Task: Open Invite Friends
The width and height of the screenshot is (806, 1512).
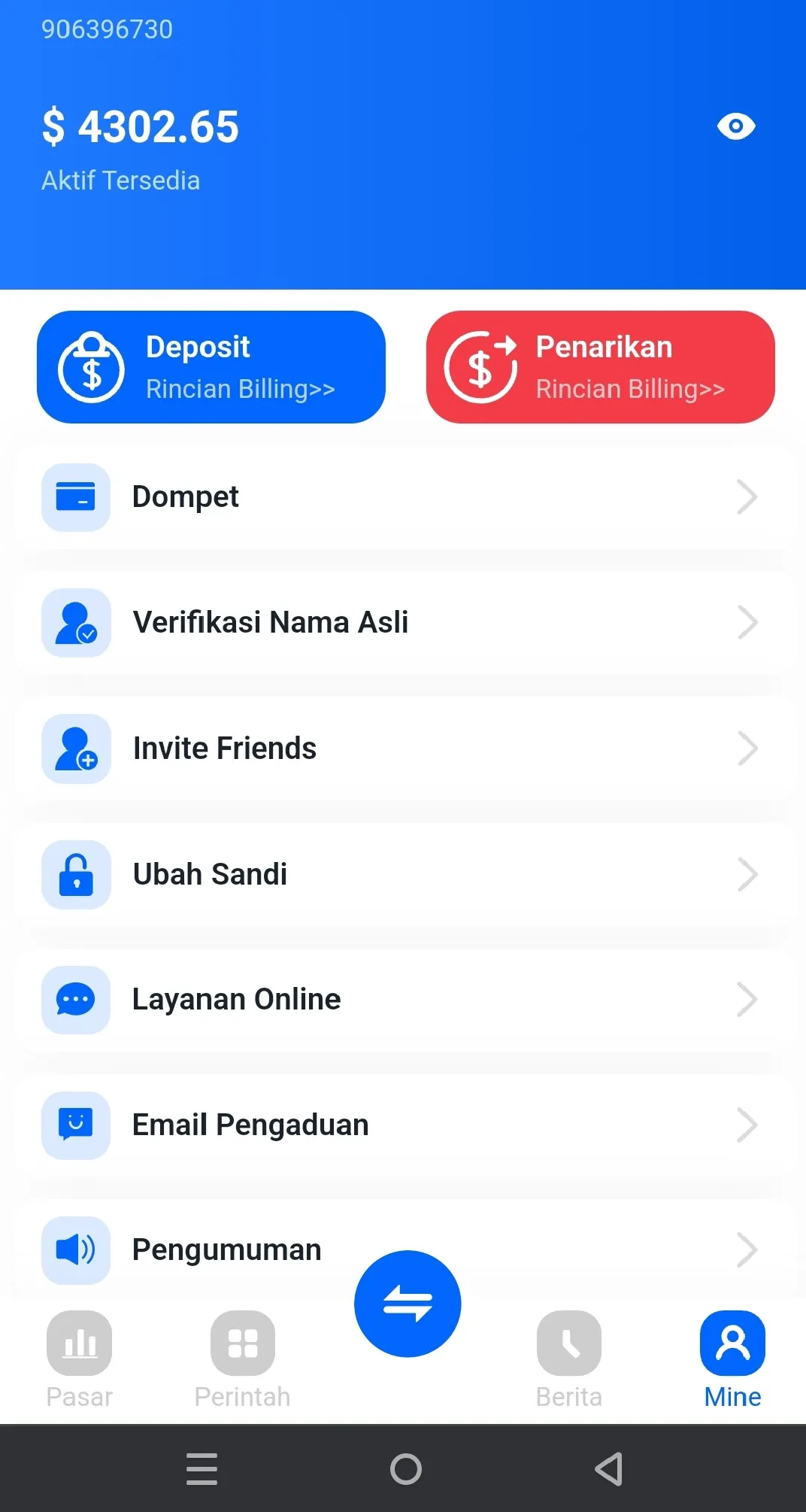Action: point(403,748)
